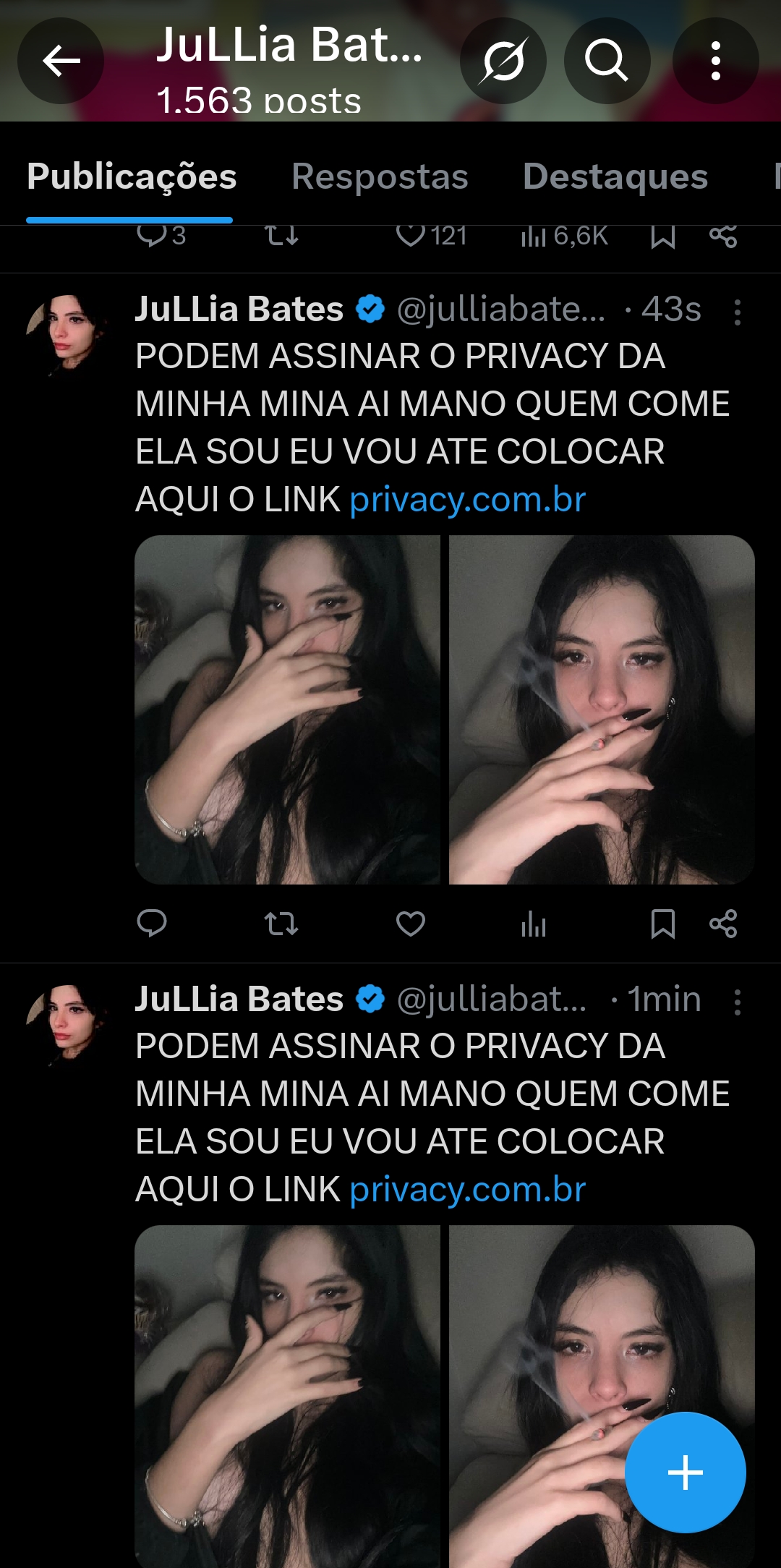Switch to the Respostas tab
The height and width of the screenshot is (1568, 781).
[380, 176]
